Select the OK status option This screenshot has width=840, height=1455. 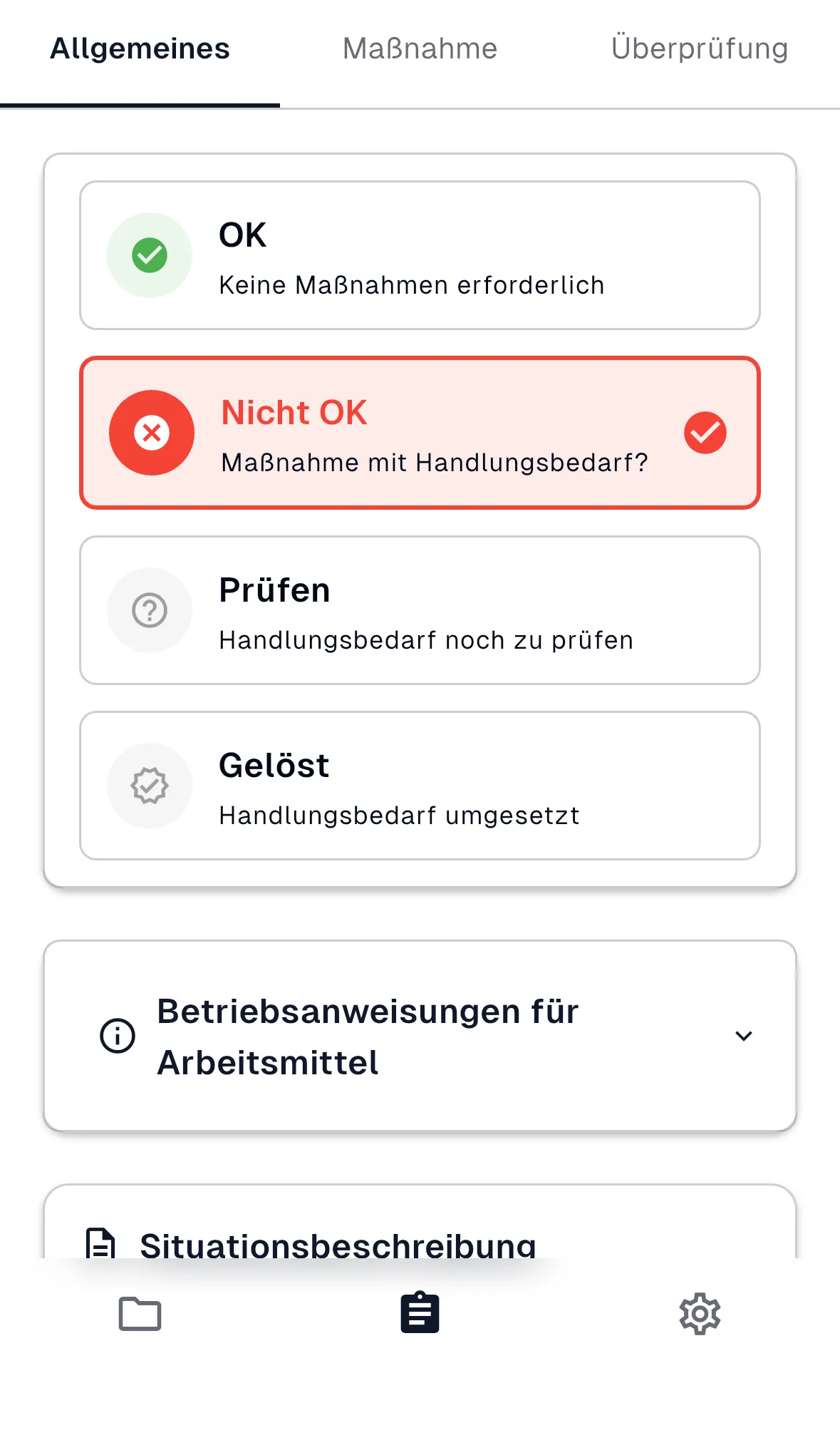[420, 255]
